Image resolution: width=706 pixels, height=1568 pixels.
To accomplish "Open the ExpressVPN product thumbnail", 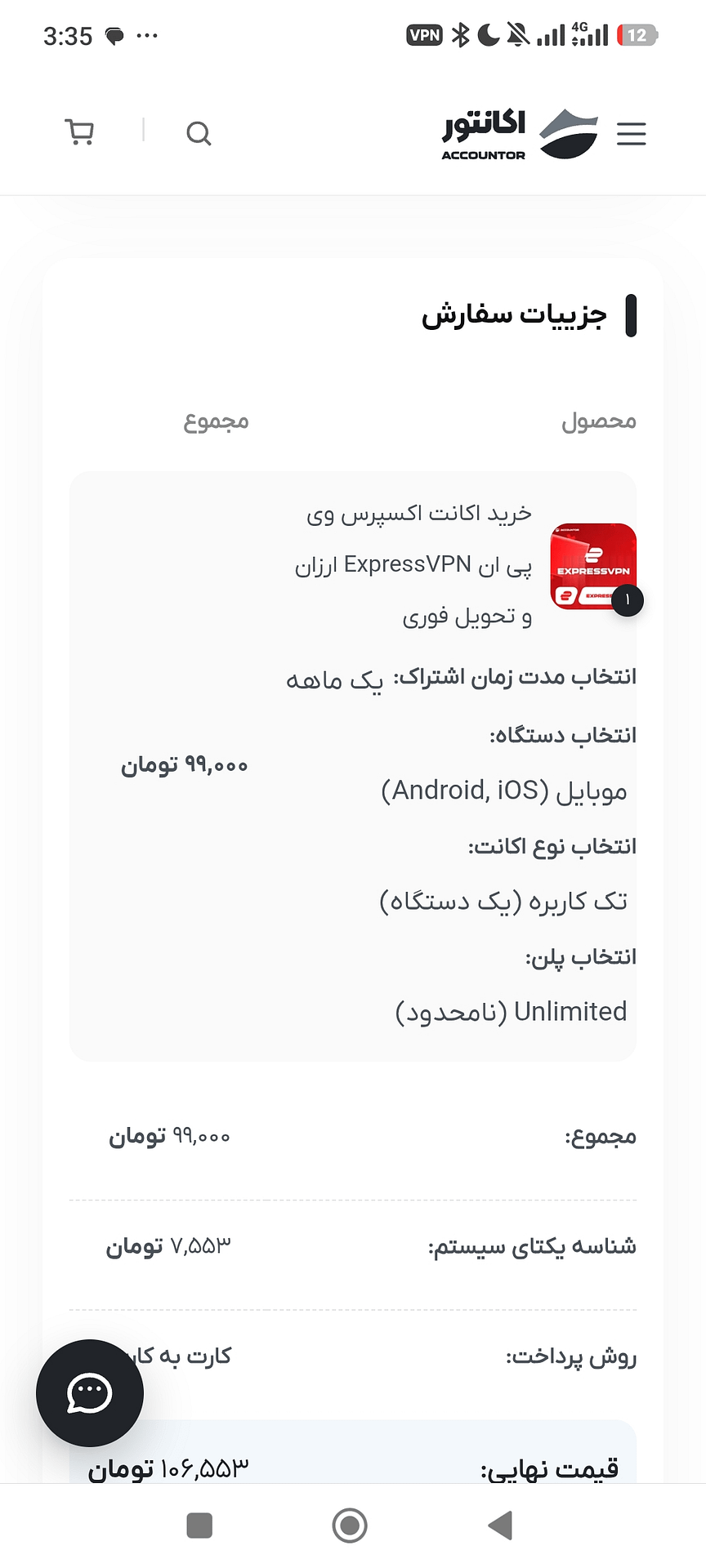I will coord(594,566).
